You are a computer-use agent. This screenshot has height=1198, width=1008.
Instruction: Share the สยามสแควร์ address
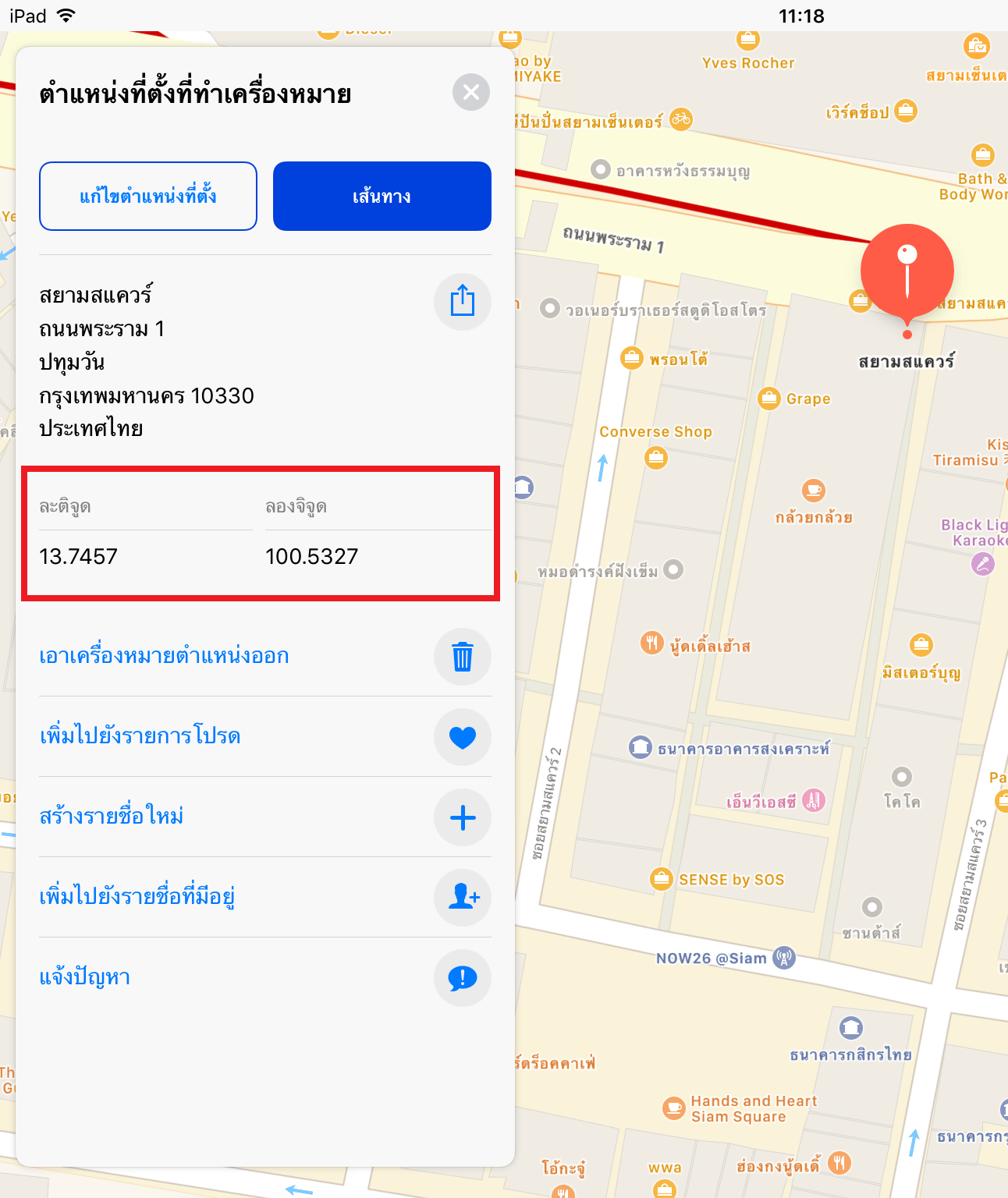pos(463,301)
